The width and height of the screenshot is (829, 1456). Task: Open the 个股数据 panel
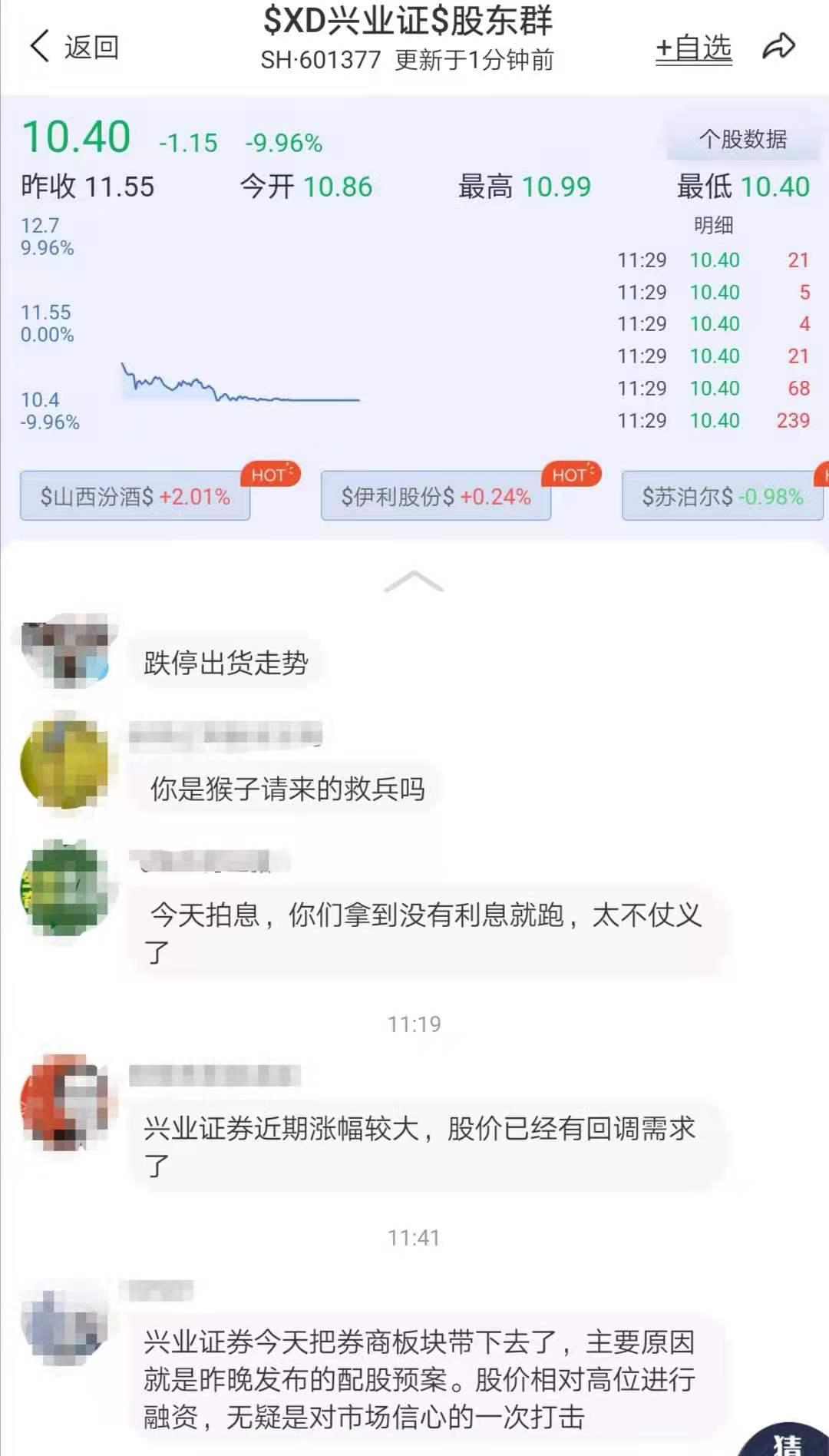point(741,139)
